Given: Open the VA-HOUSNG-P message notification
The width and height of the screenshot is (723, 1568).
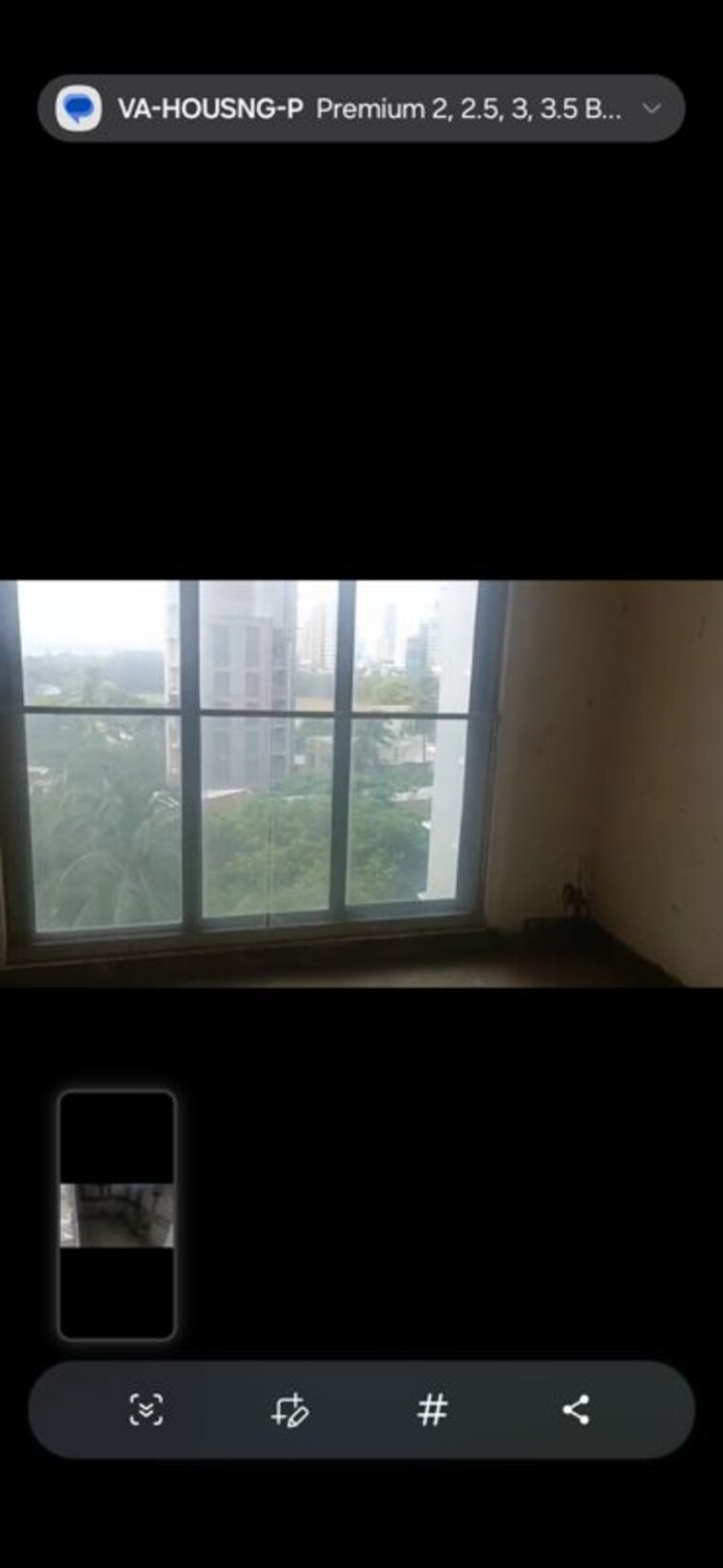Looking at the screenshot, I should click(x=361, y=108).
